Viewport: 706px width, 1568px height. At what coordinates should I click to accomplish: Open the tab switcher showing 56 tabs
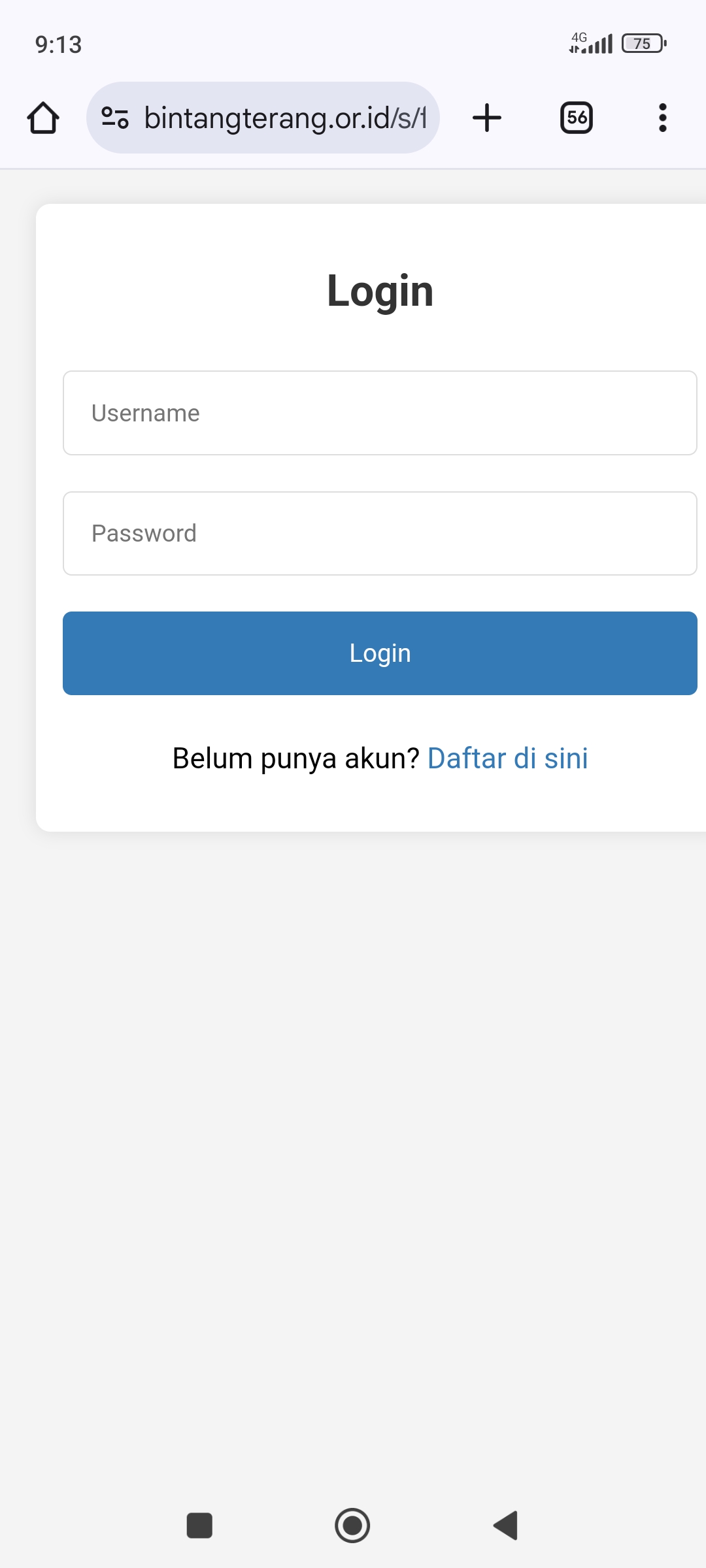577,118
